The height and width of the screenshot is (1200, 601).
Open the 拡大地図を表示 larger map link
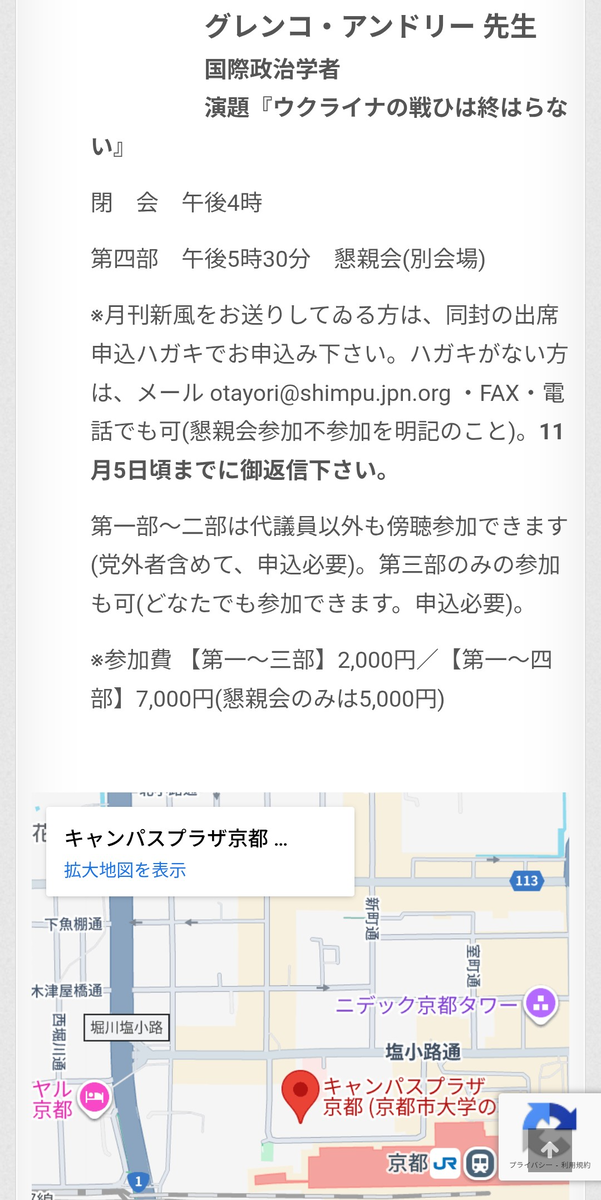click(x=125, y=870)
